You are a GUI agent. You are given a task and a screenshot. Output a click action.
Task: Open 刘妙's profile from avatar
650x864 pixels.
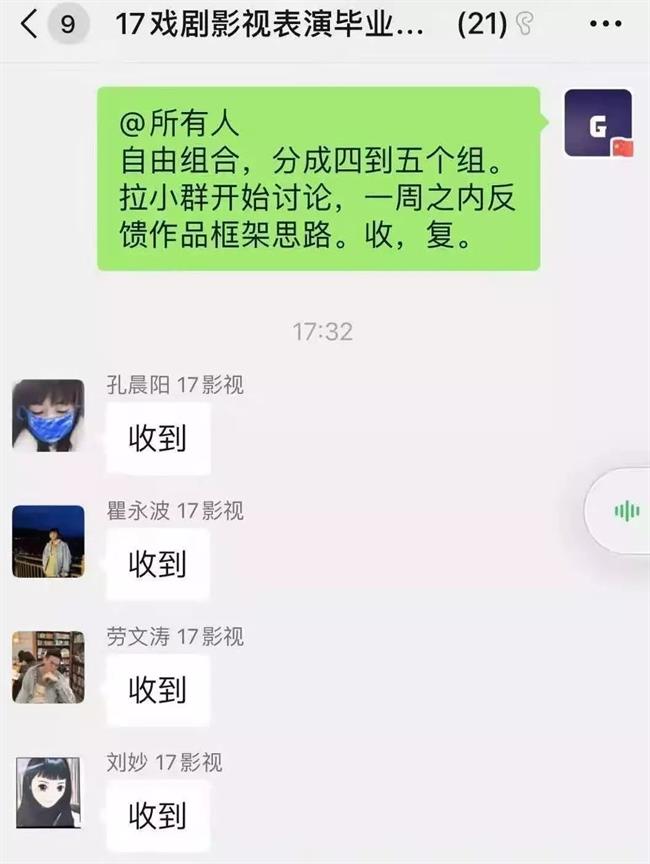(48, 792)
